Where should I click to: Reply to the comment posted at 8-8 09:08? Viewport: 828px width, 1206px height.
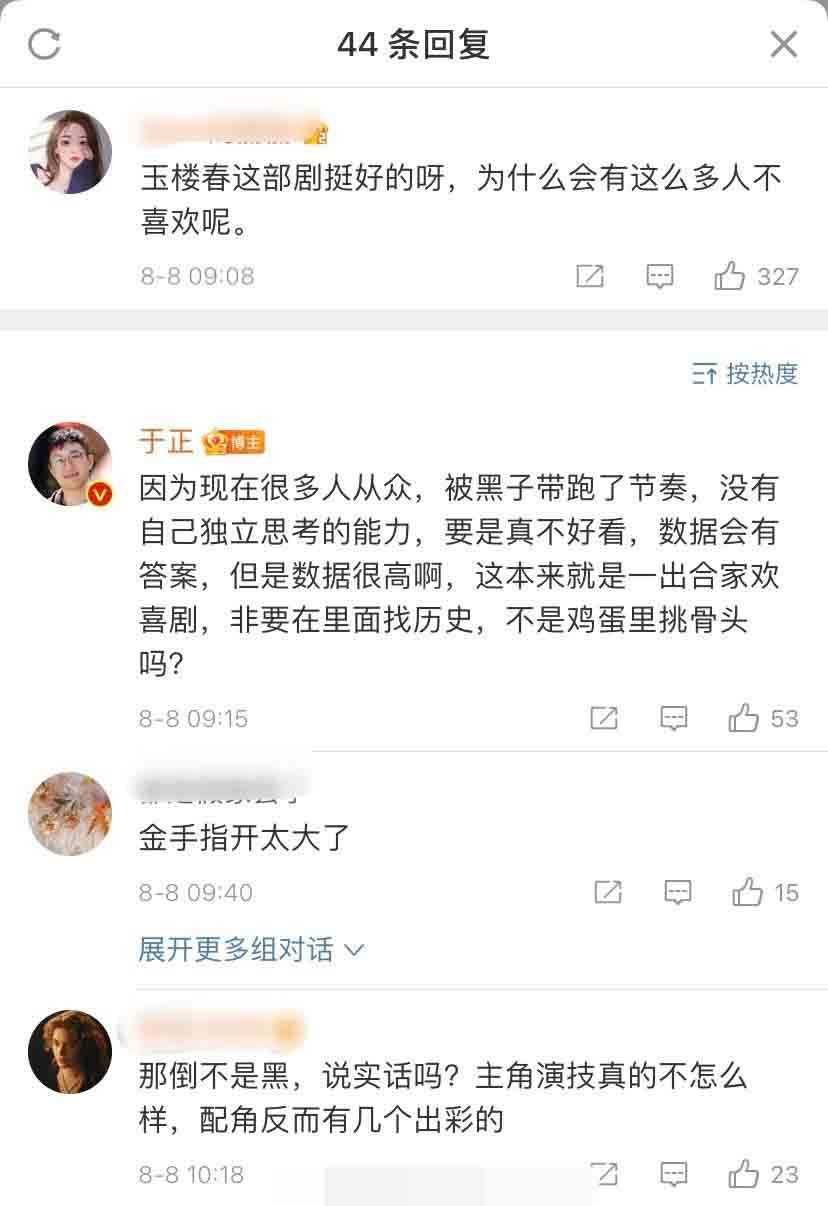coord(659,276)
